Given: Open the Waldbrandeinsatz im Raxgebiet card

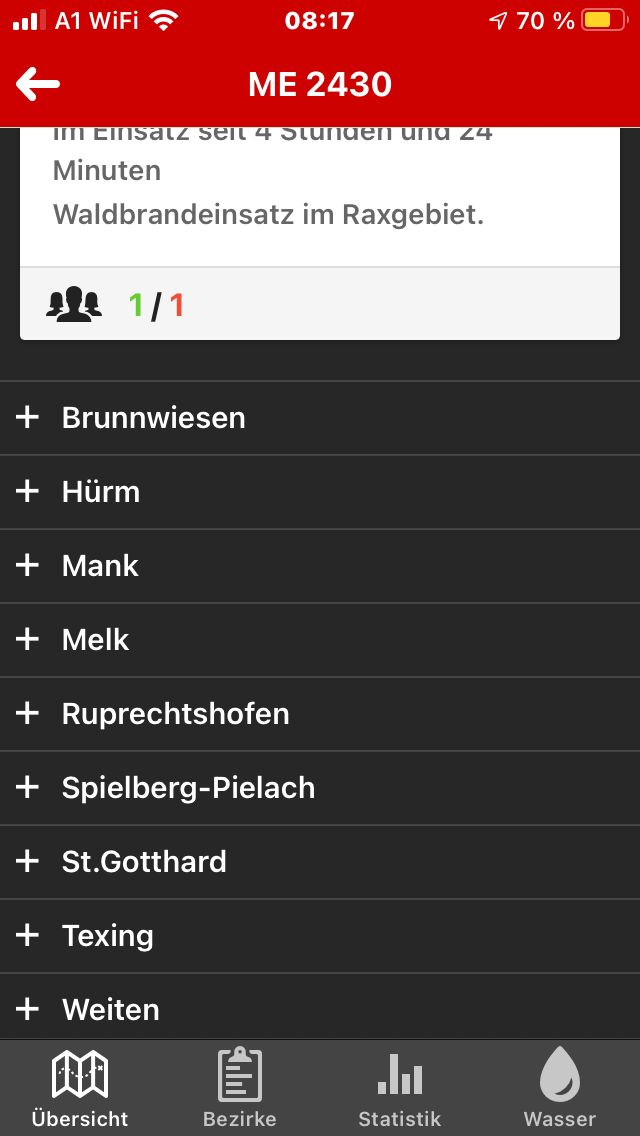Looking at the screenshot, I should tap(320, 233).
